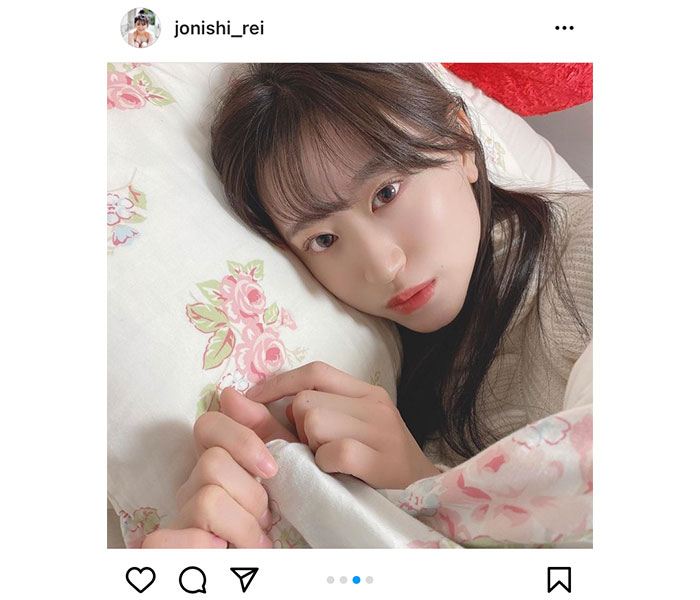The width and height of the screenshot is (700, 600).
Task: Tap the carousel page indicator dots
Action: [x=350, y=580]
